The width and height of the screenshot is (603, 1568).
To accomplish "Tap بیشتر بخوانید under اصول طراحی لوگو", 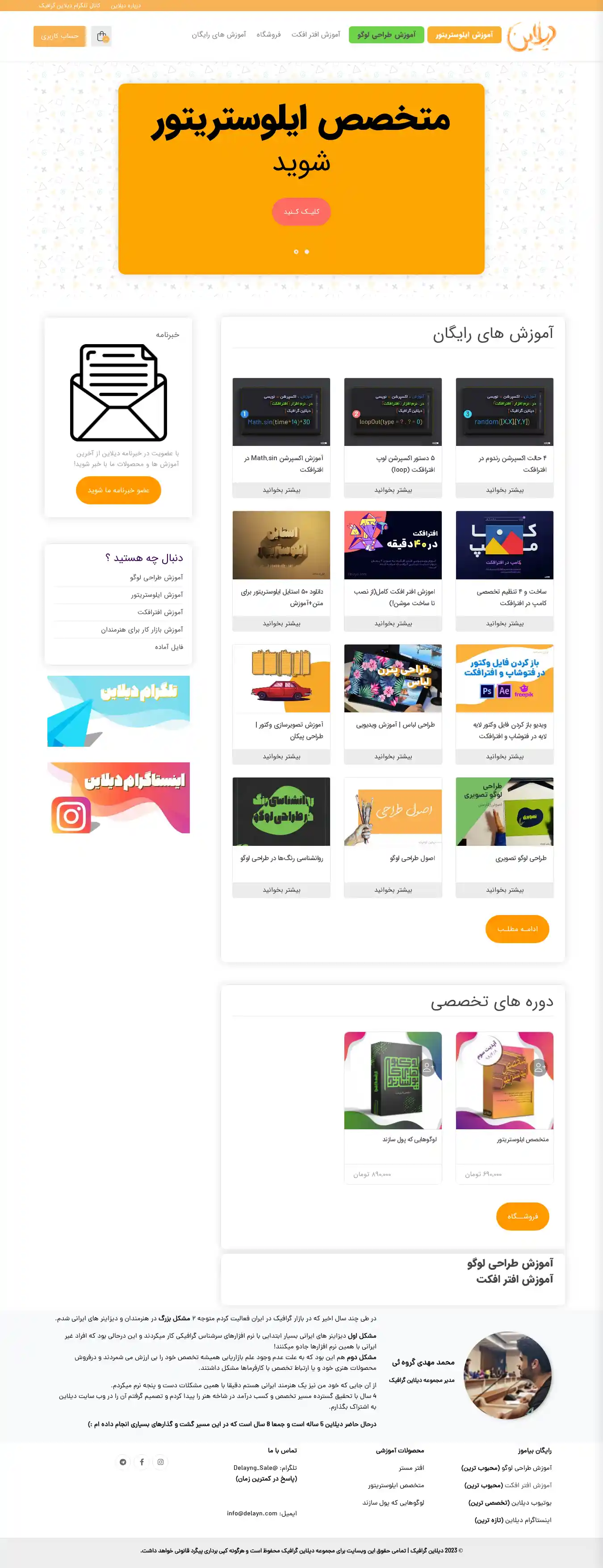I will pyautogui.click(x=393, y=890).
